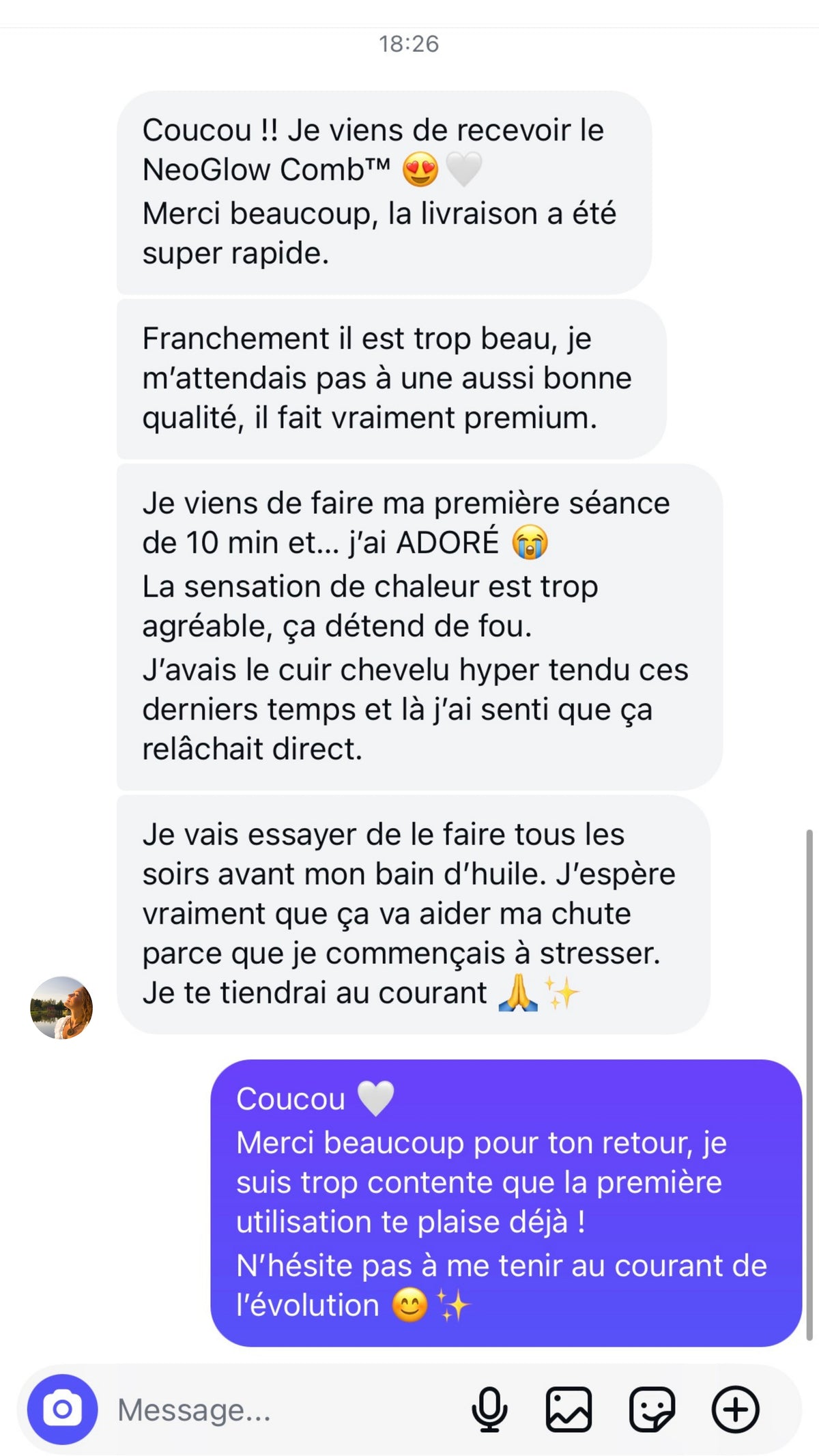
Task: Open the camera from the message bar
Action: coord(62,1409)
